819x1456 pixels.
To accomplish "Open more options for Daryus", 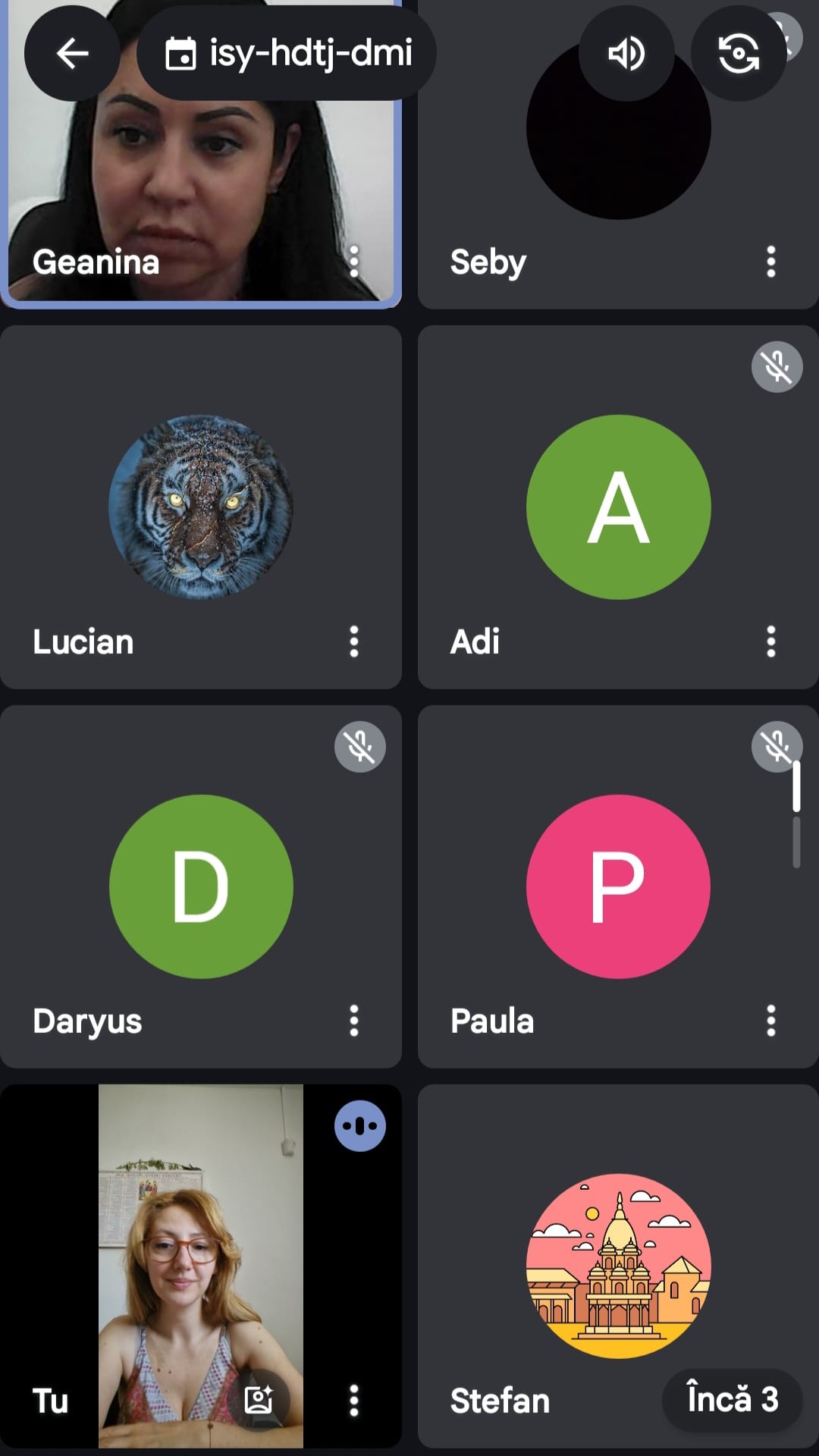I will (x=354, y=1021).
